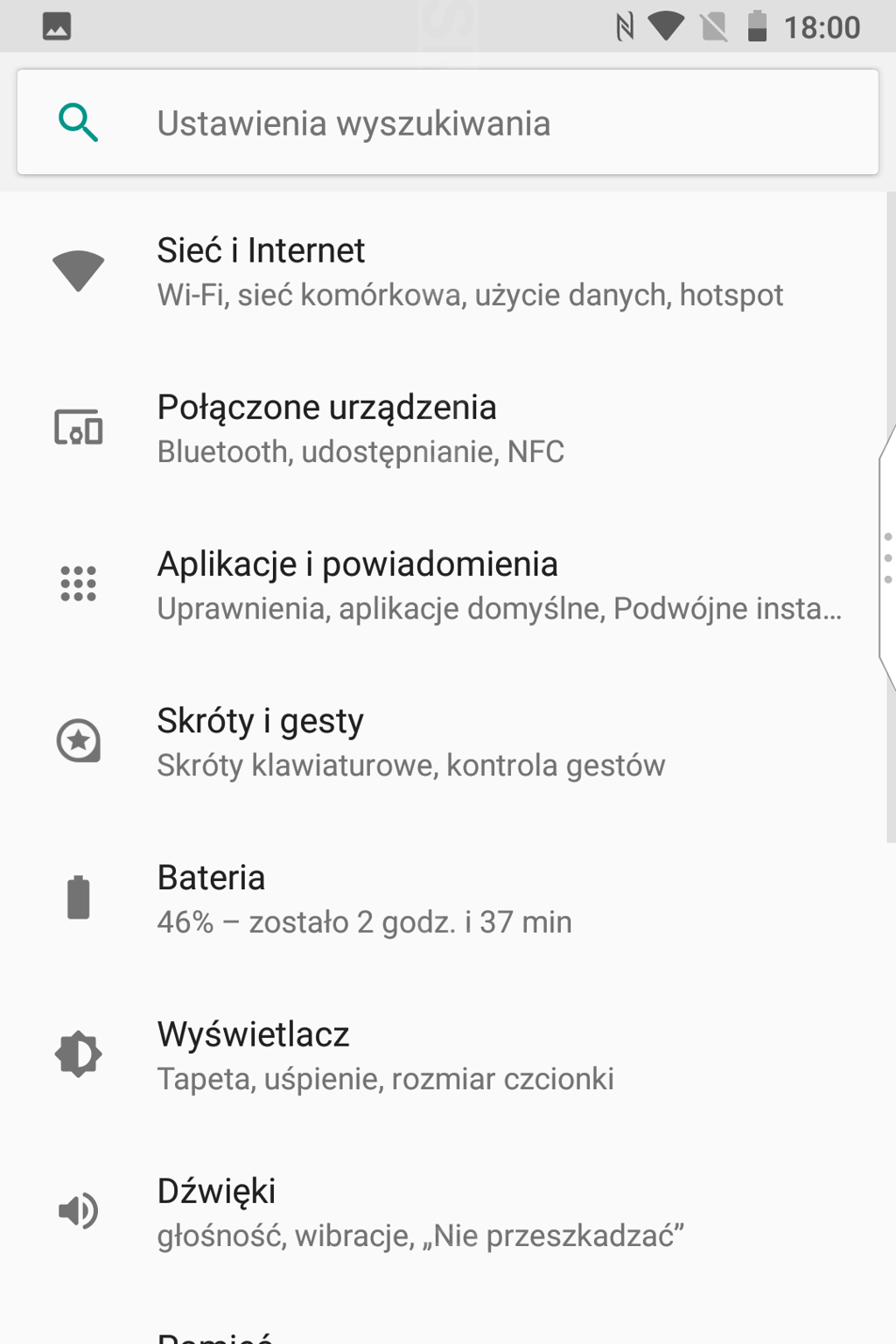The height and width of the screenshot is (1344, 896).
Task: Tap the side panel handle with dots
Action: pos(887,557)
